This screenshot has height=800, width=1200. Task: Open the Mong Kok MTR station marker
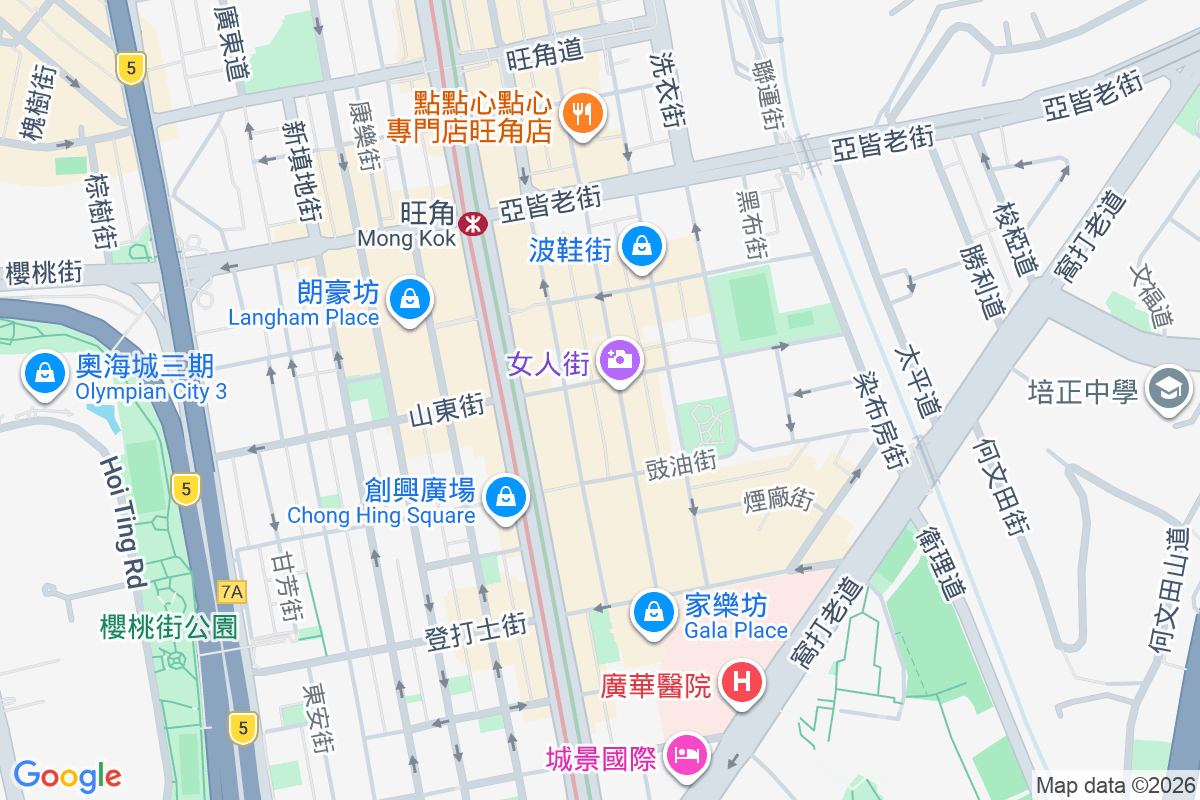[472, 224]
